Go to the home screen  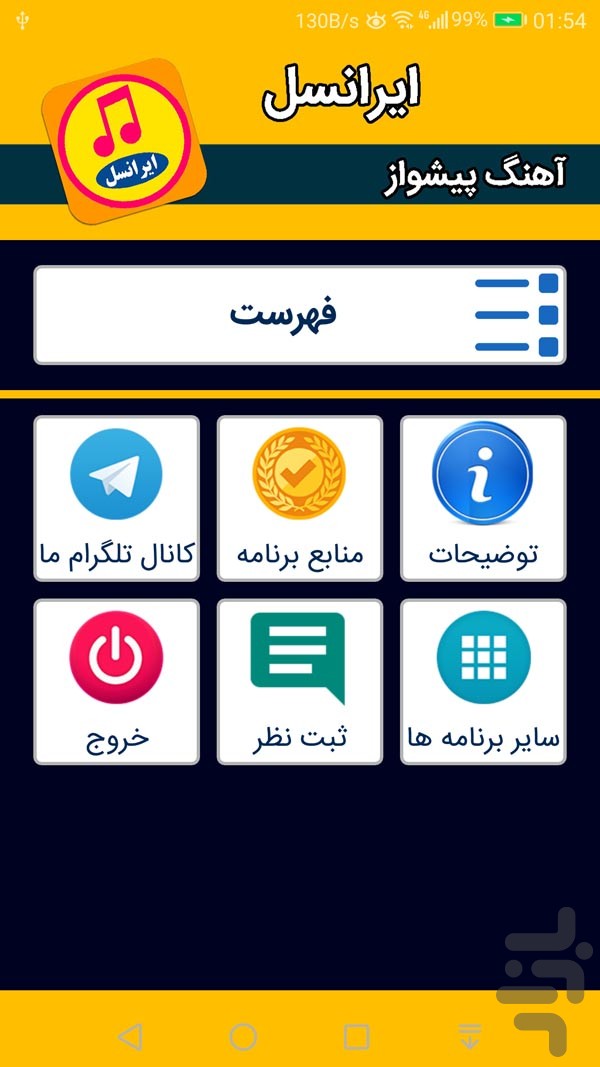[x=243, y=1036]
